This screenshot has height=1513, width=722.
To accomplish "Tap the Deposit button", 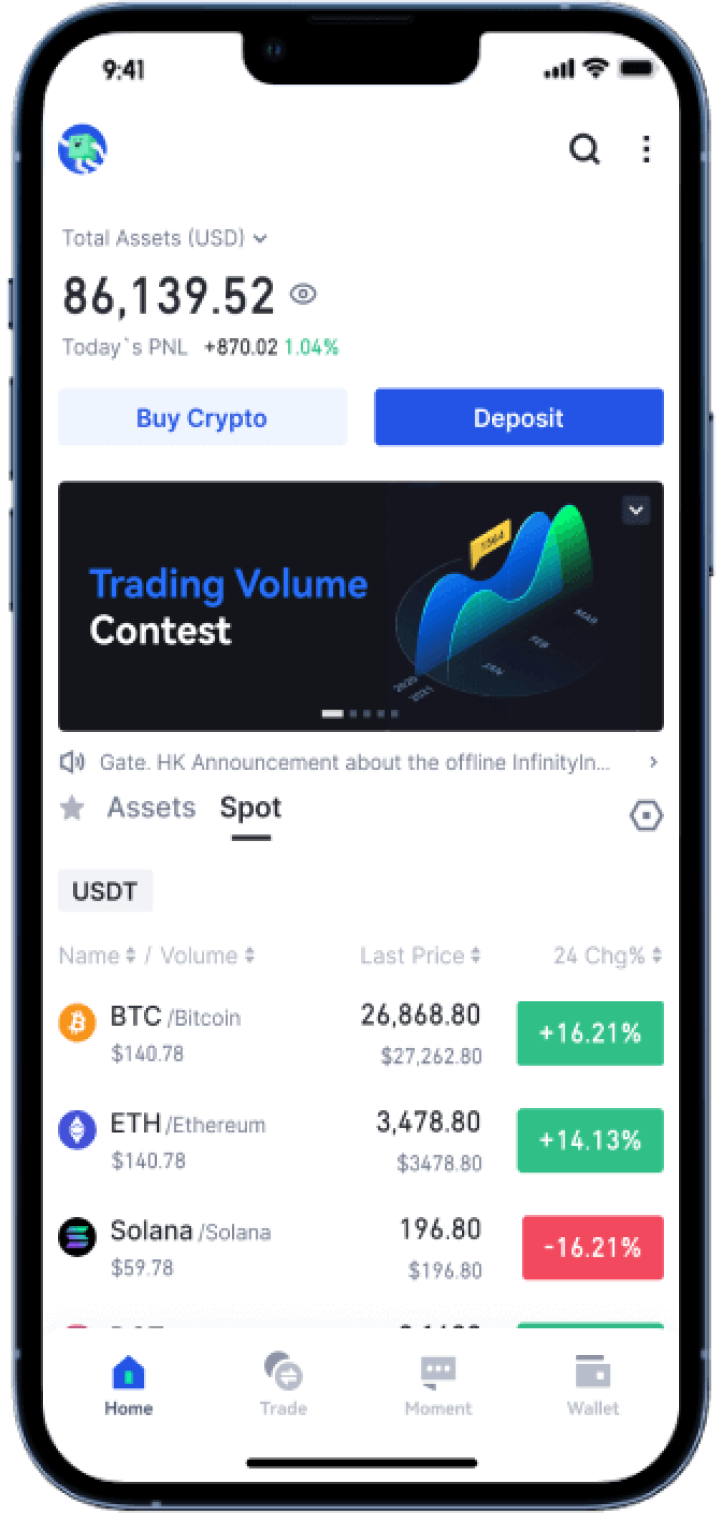I will point(518,418).
